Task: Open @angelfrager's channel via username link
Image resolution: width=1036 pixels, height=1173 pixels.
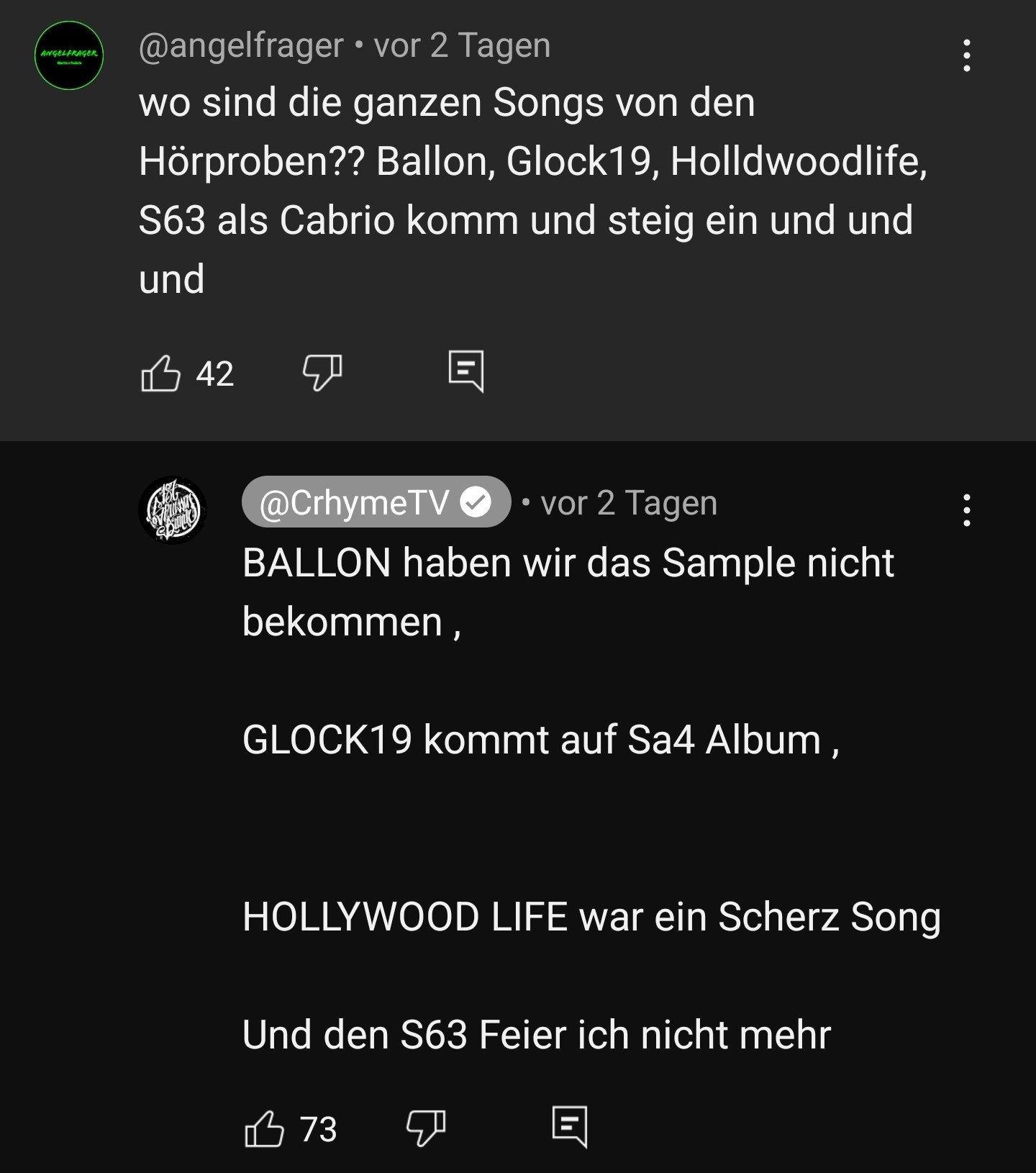Action: [x=241, y=45]
